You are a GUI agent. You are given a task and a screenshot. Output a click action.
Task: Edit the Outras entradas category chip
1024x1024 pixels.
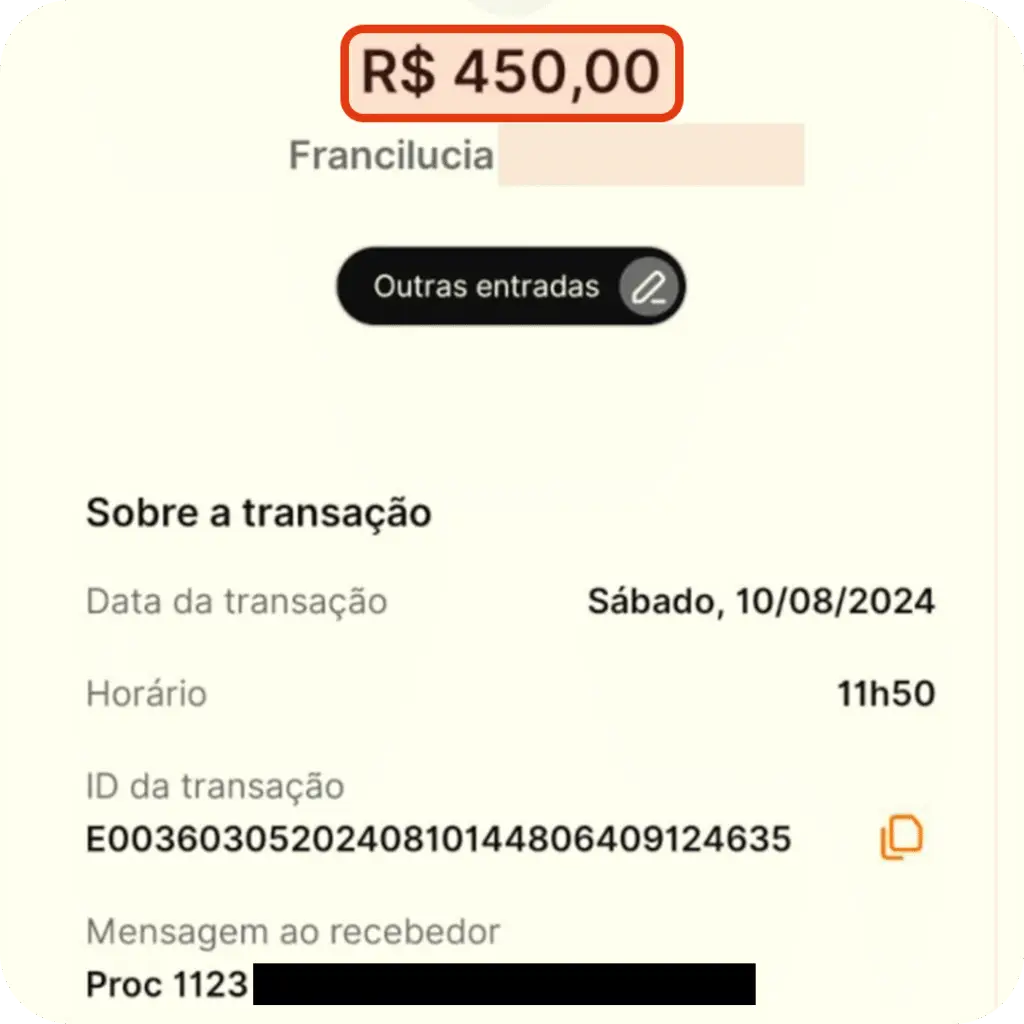[648, 288]
